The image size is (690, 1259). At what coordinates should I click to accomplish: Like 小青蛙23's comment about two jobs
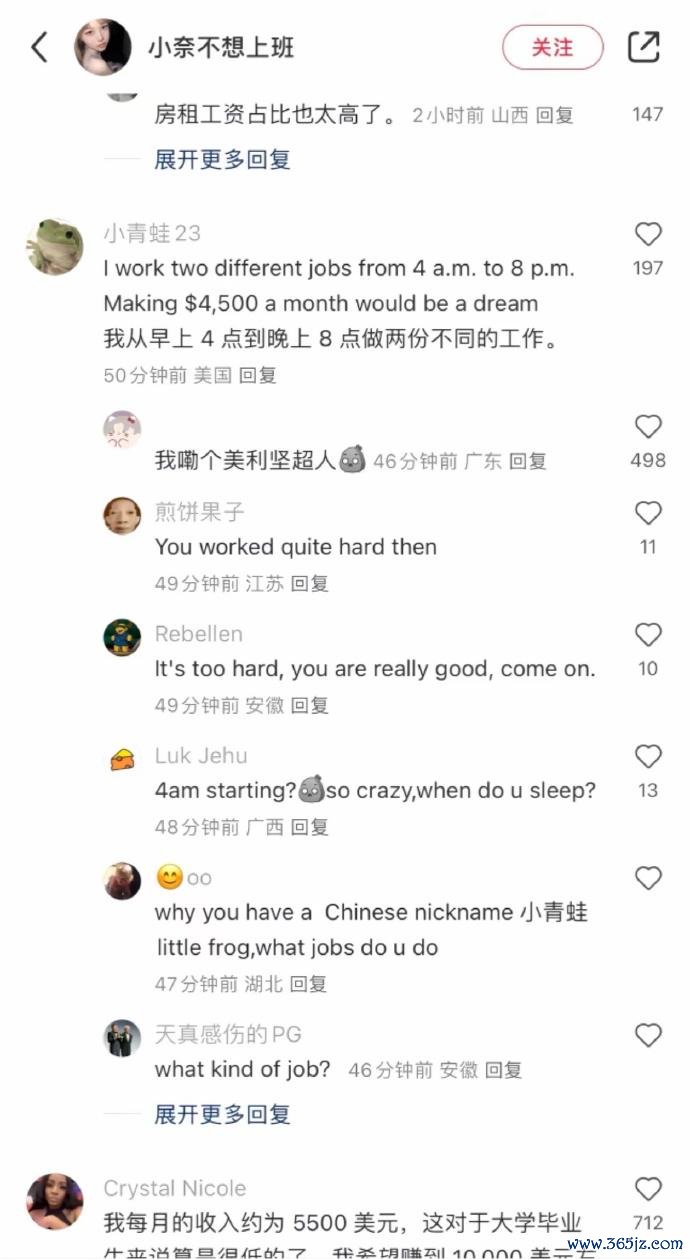tap(648, 235)
